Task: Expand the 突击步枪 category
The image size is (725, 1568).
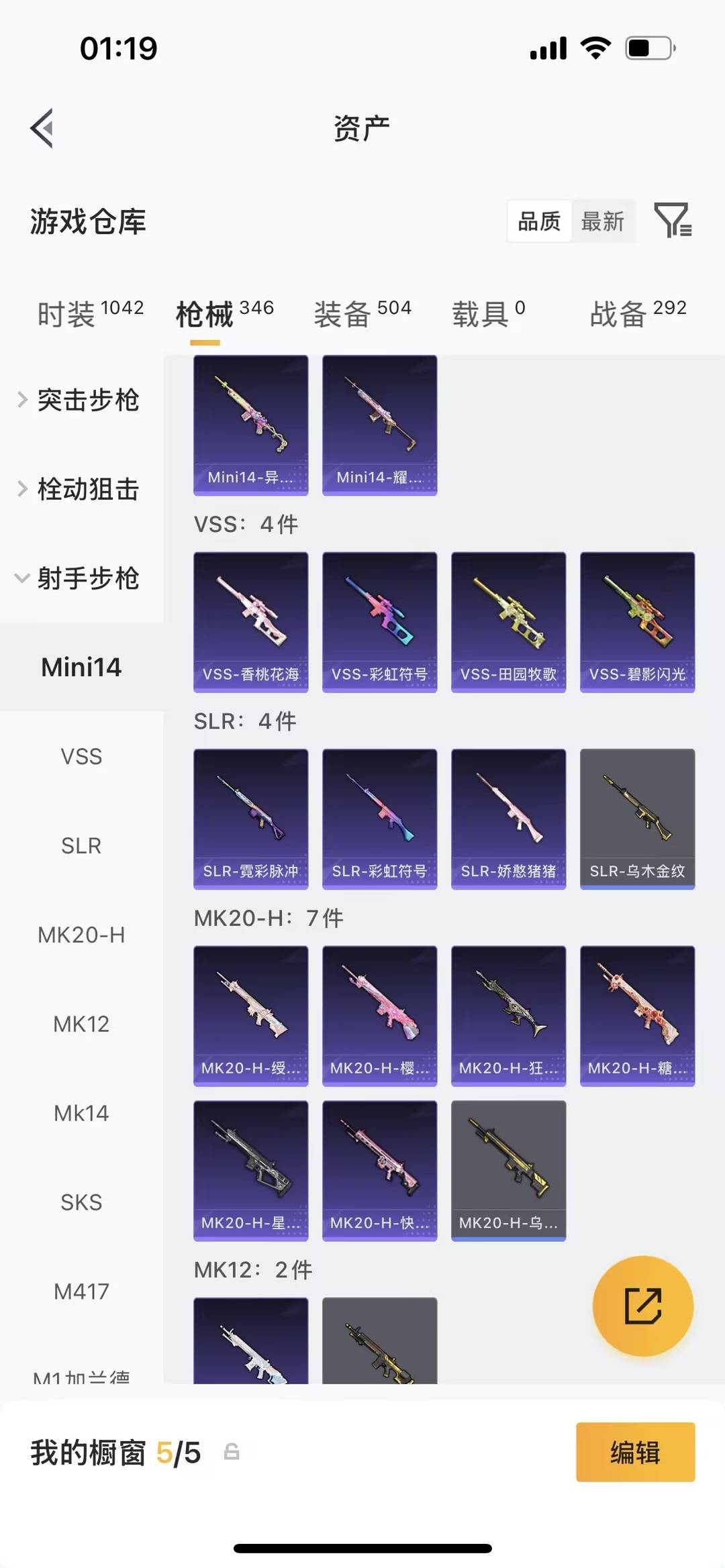Action: tap(88, 401)
